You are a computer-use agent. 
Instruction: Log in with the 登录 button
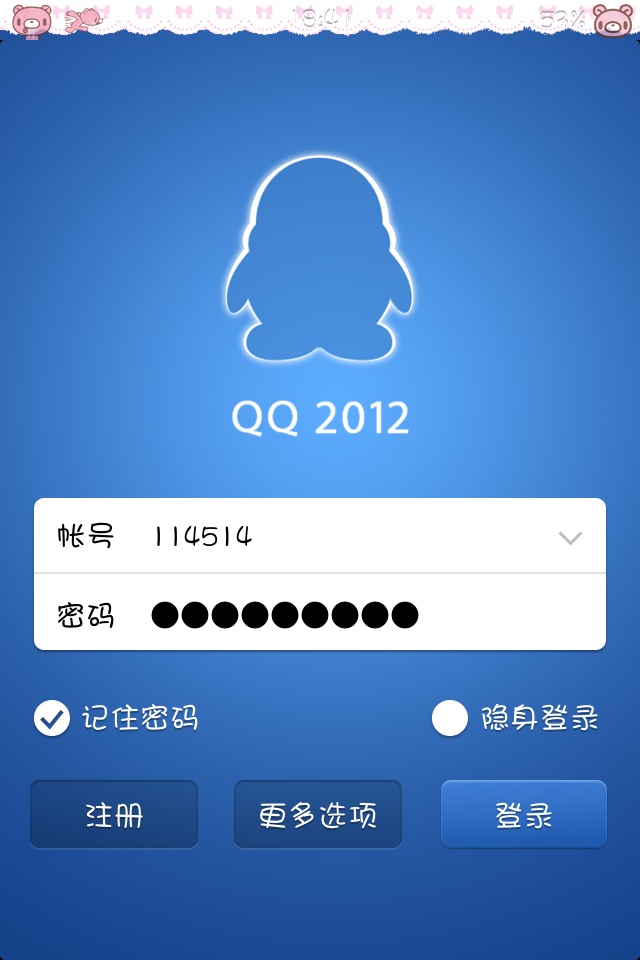[x=524, y=815]
